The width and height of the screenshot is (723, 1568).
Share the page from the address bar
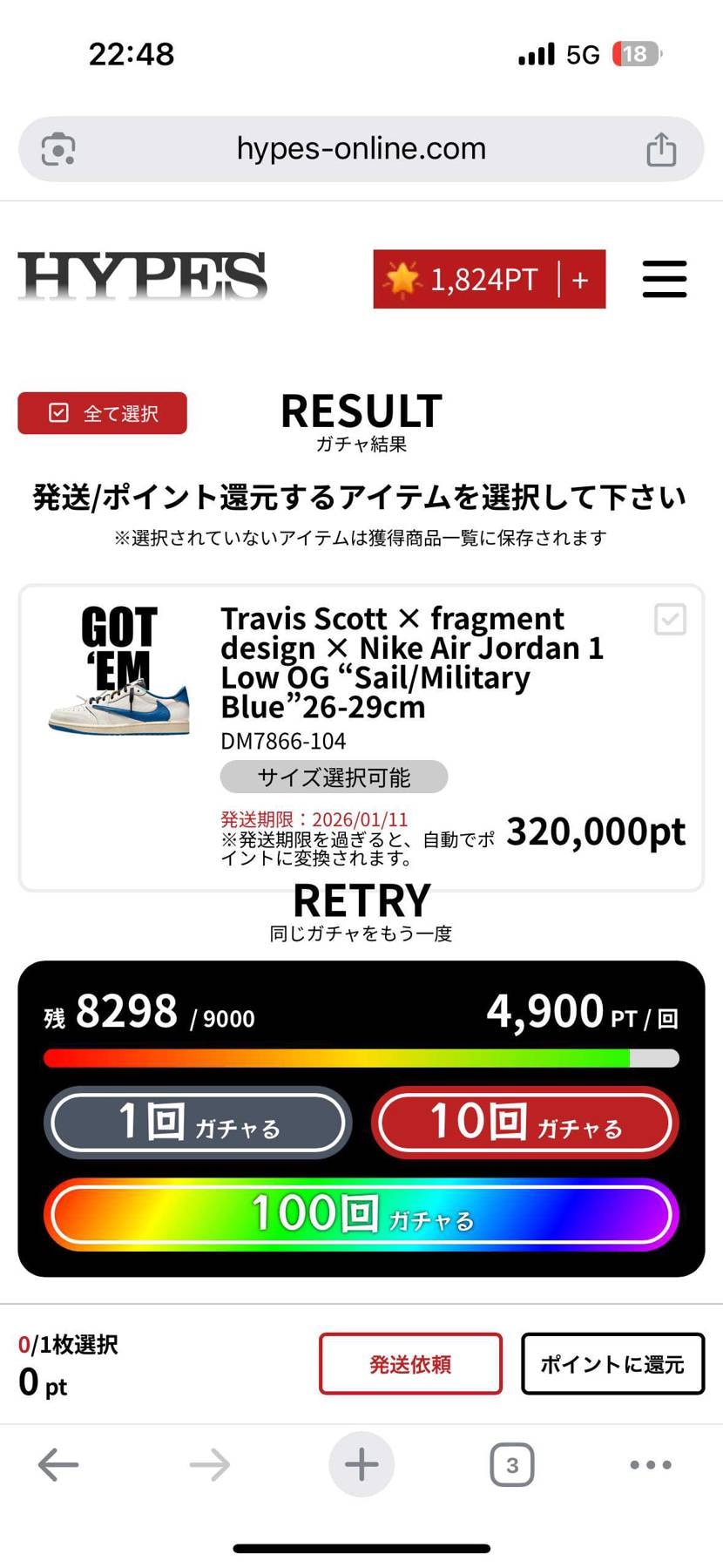(x=661, y=149)
